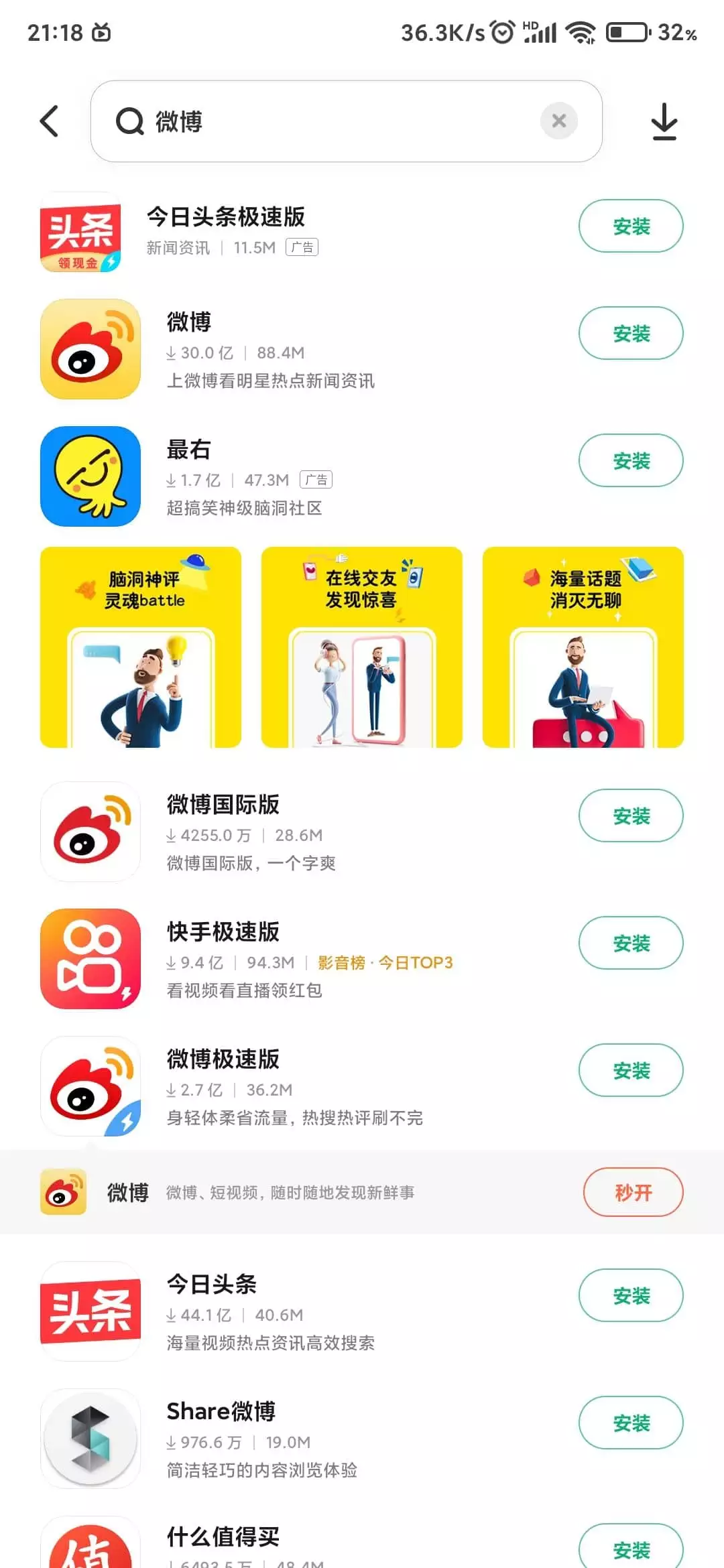Tap 秒开 to instantly open 微博

tap(633, 1193)
